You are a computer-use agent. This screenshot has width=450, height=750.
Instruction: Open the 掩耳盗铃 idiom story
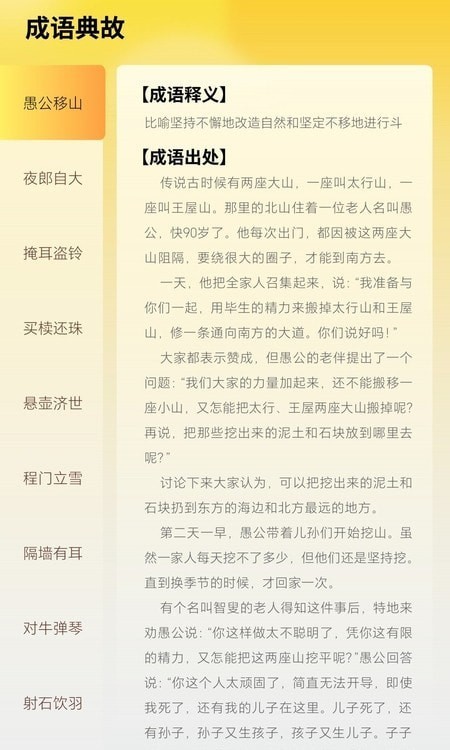point(53,253)
